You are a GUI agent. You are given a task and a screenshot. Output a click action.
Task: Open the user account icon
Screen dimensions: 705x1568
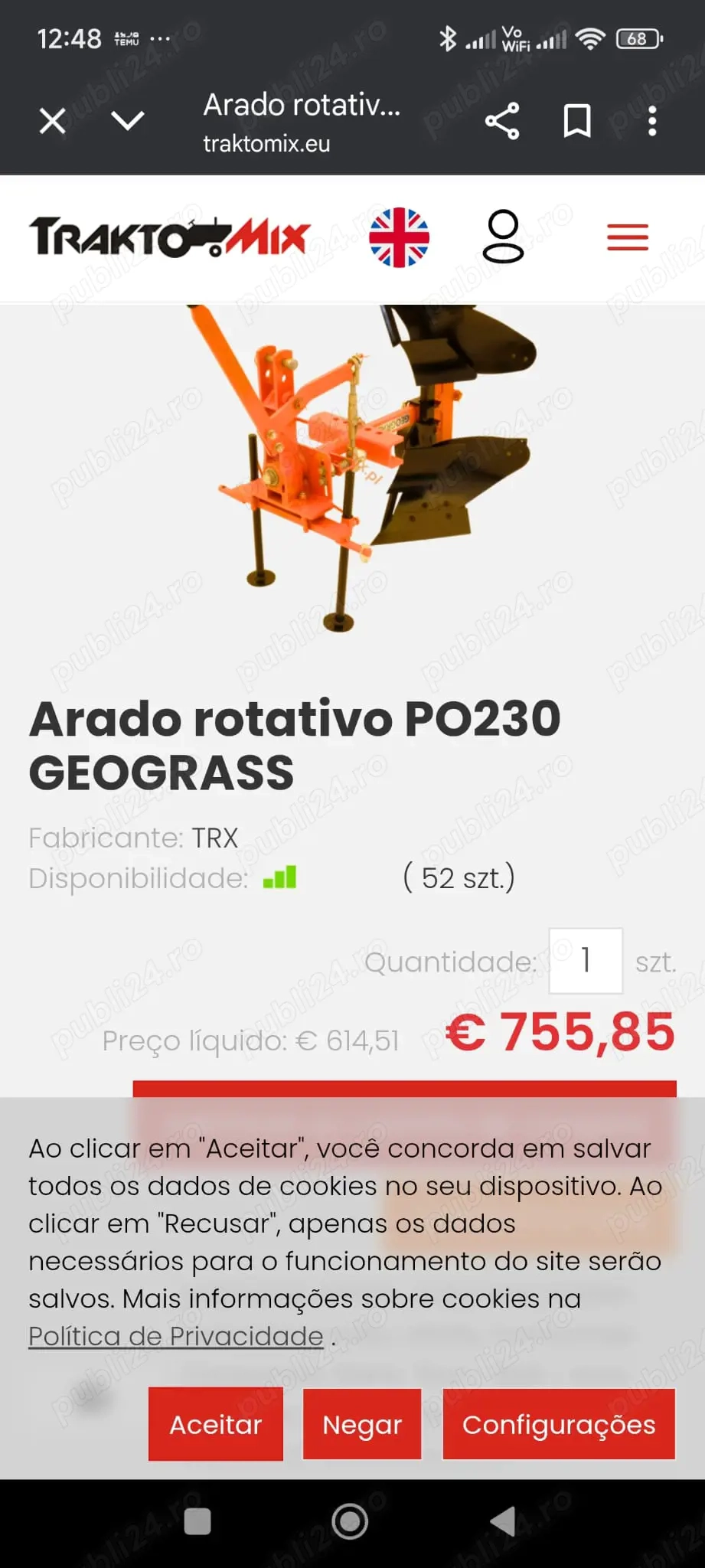[x=503, y=237]
